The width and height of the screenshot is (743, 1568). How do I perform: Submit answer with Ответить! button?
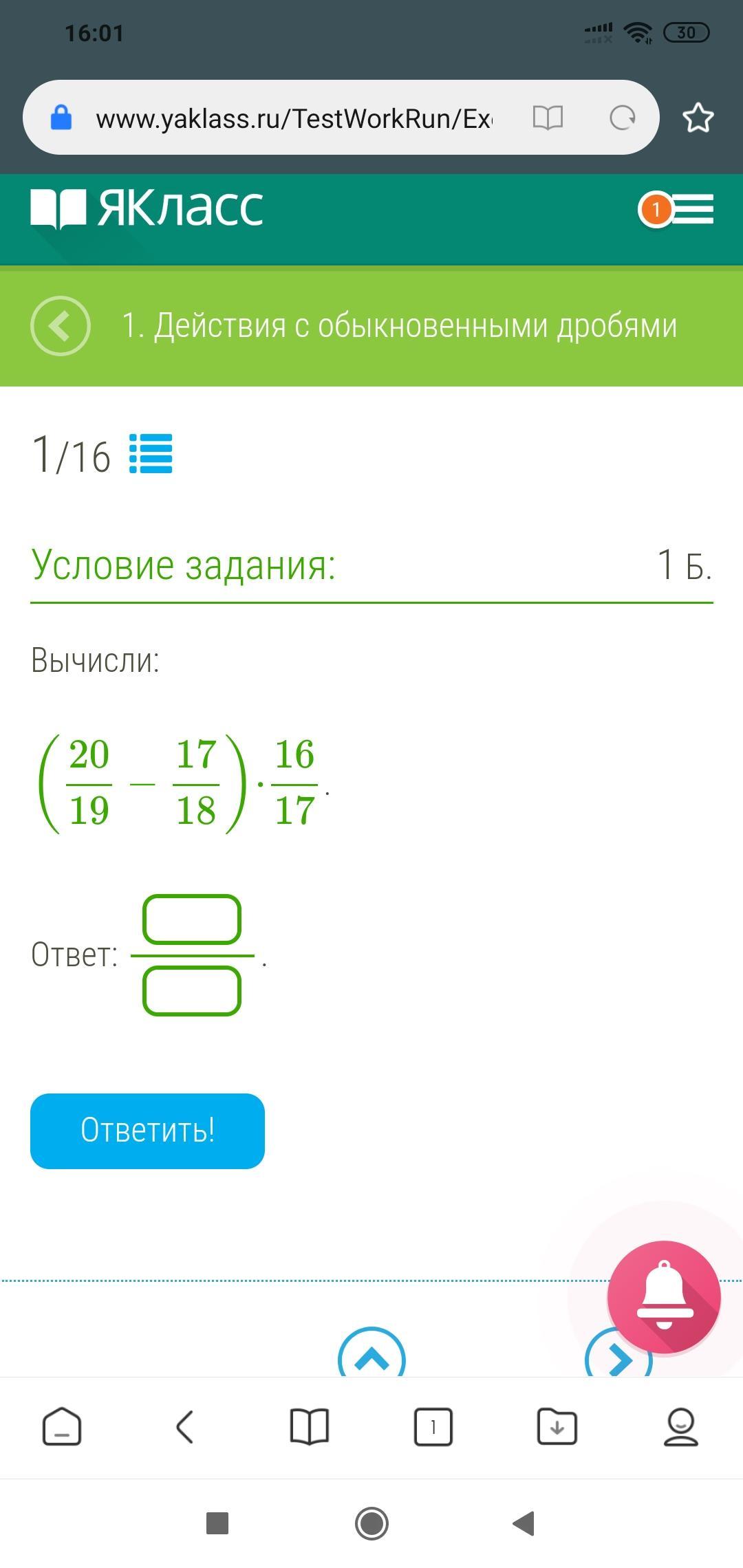(x=147, y=1131)
